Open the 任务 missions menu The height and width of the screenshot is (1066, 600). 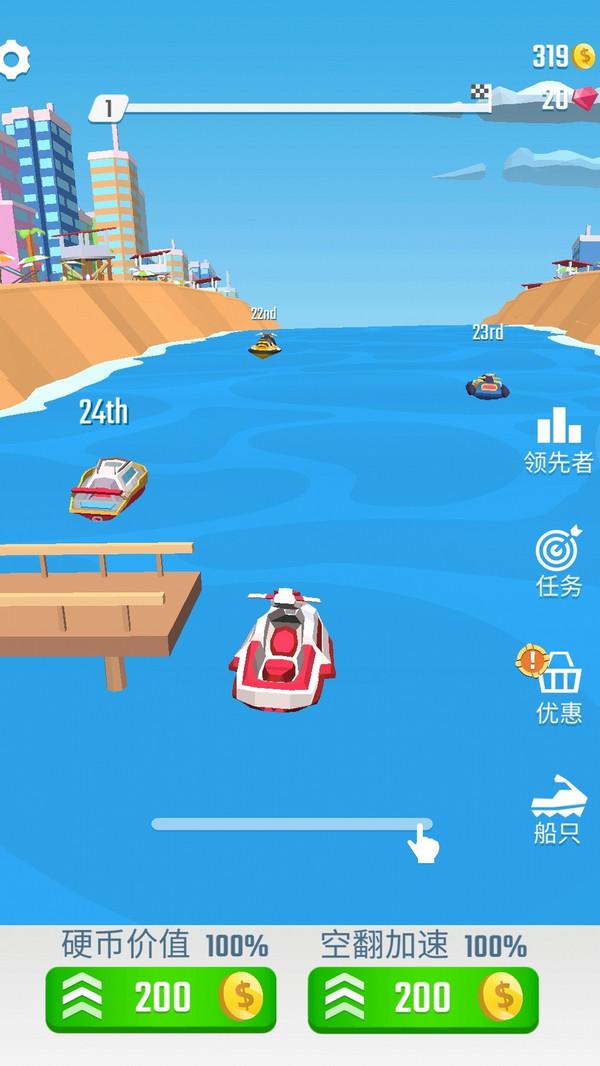coord(558,563)
